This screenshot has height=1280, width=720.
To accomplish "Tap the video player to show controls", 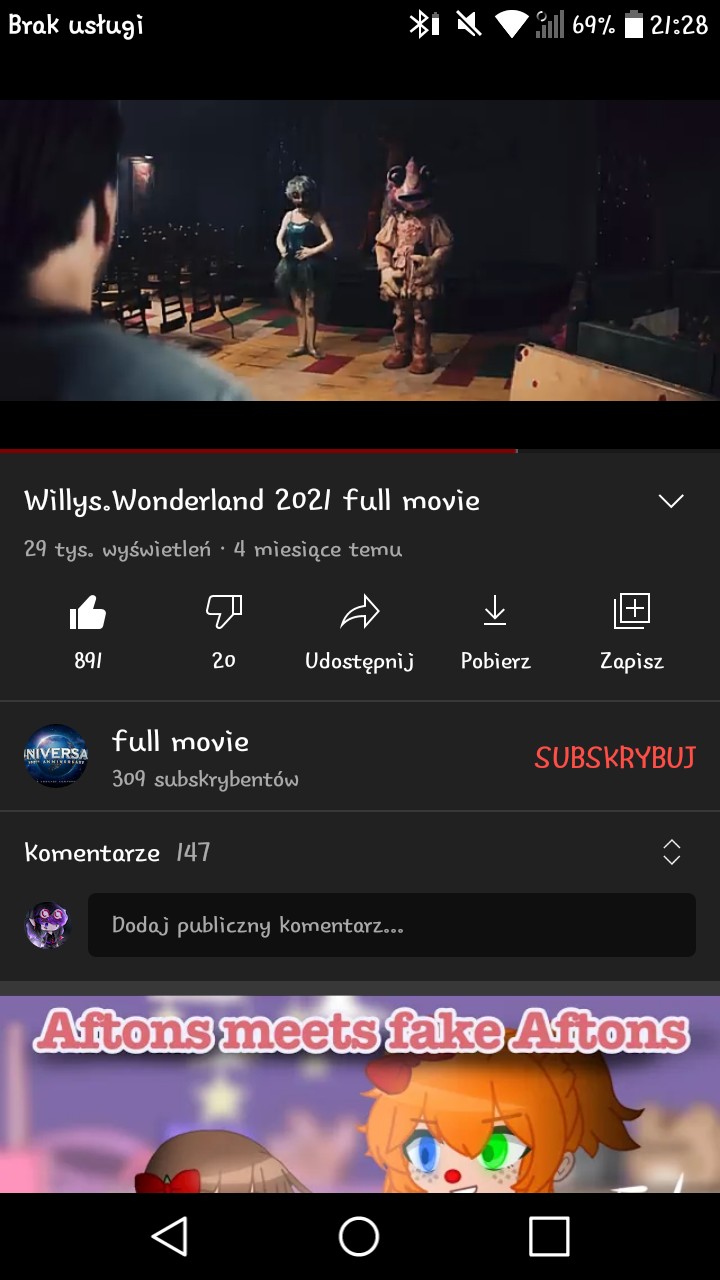I will tap(360, 250).
